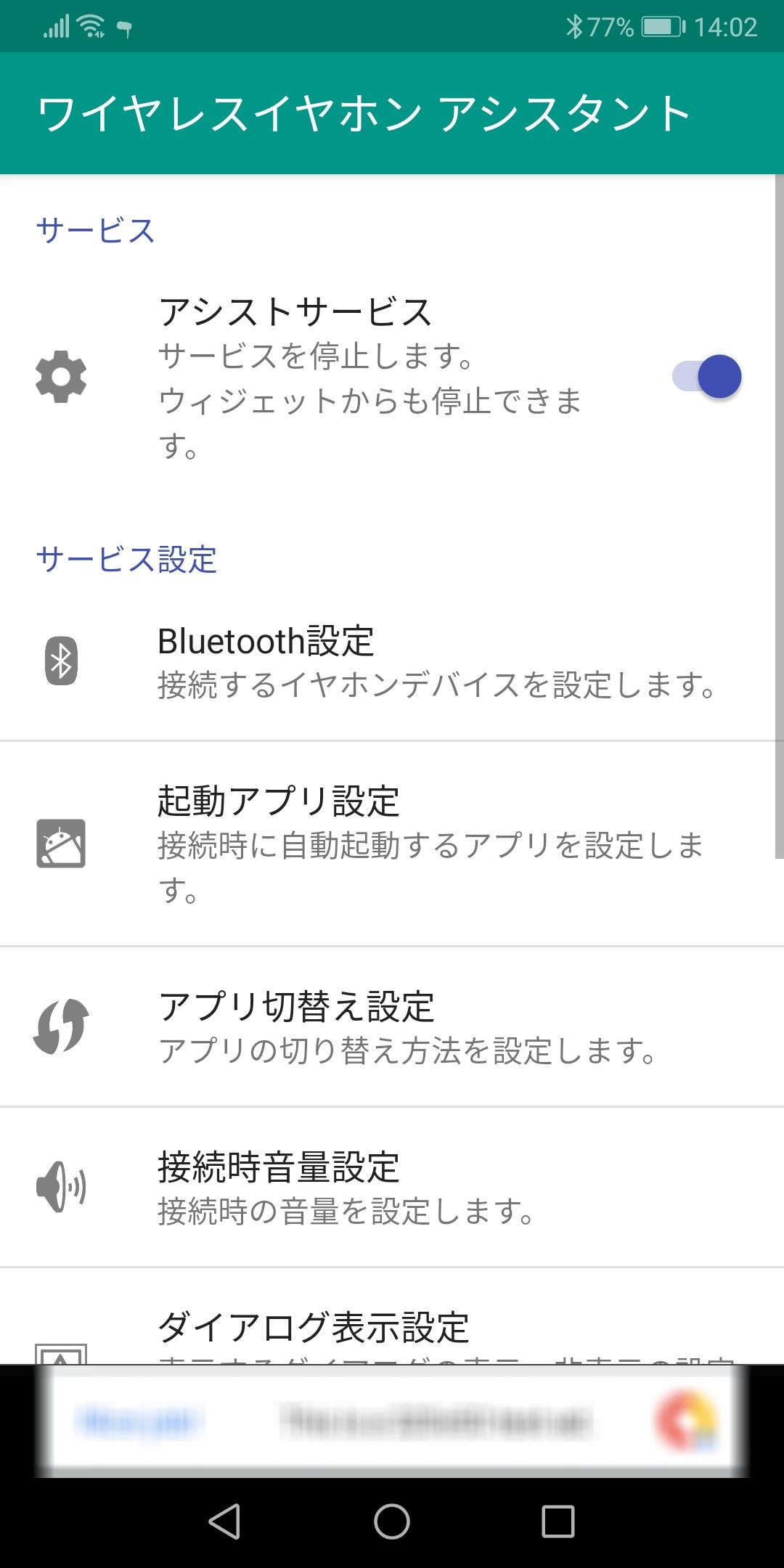Tap the system back button

224,1521
